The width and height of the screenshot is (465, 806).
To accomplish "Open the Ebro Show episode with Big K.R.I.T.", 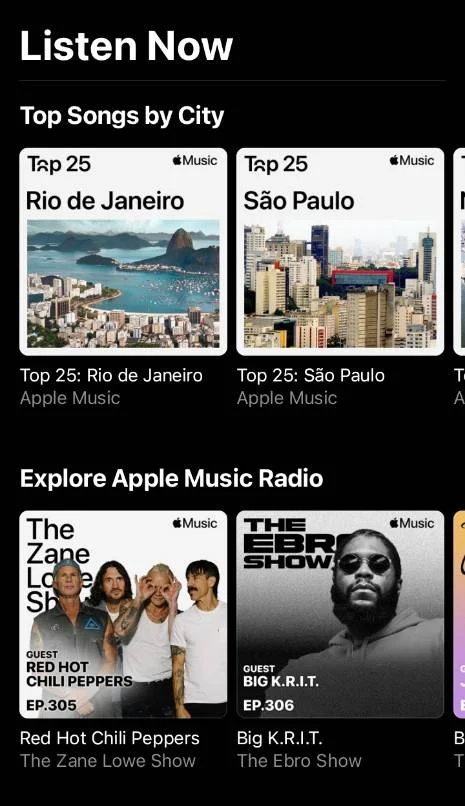I will click(340, 614).
